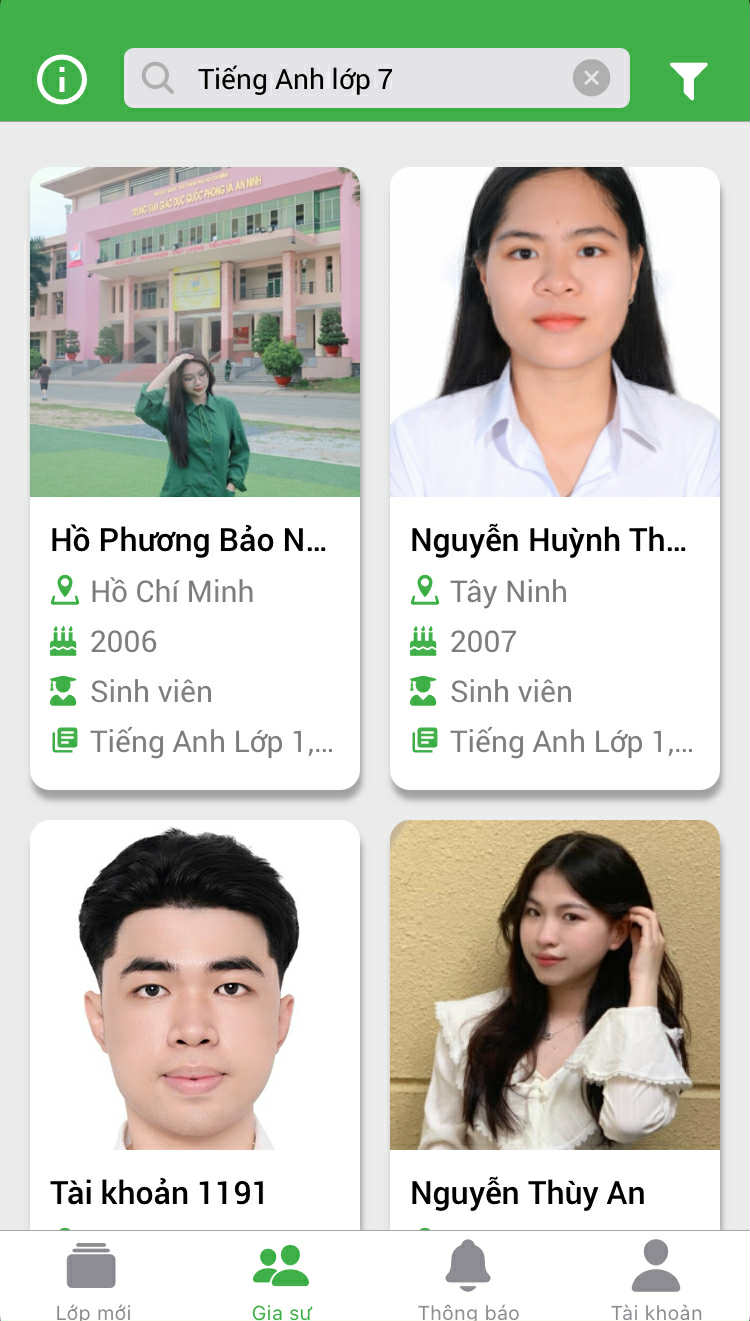The width and height of the screenshot is (750, 1321).
Task: Open the Tài khoản 1191 tutor card
Action: [x=195, y=1020]
